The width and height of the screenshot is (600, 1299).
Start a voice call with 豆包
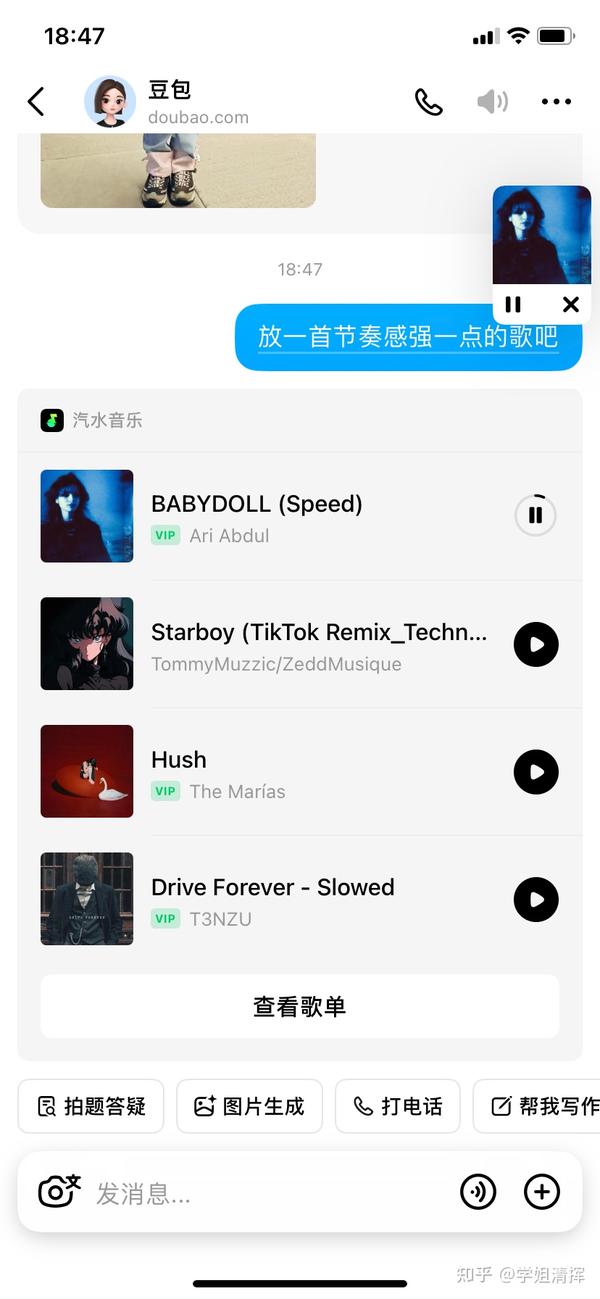[x=429, y=101]
